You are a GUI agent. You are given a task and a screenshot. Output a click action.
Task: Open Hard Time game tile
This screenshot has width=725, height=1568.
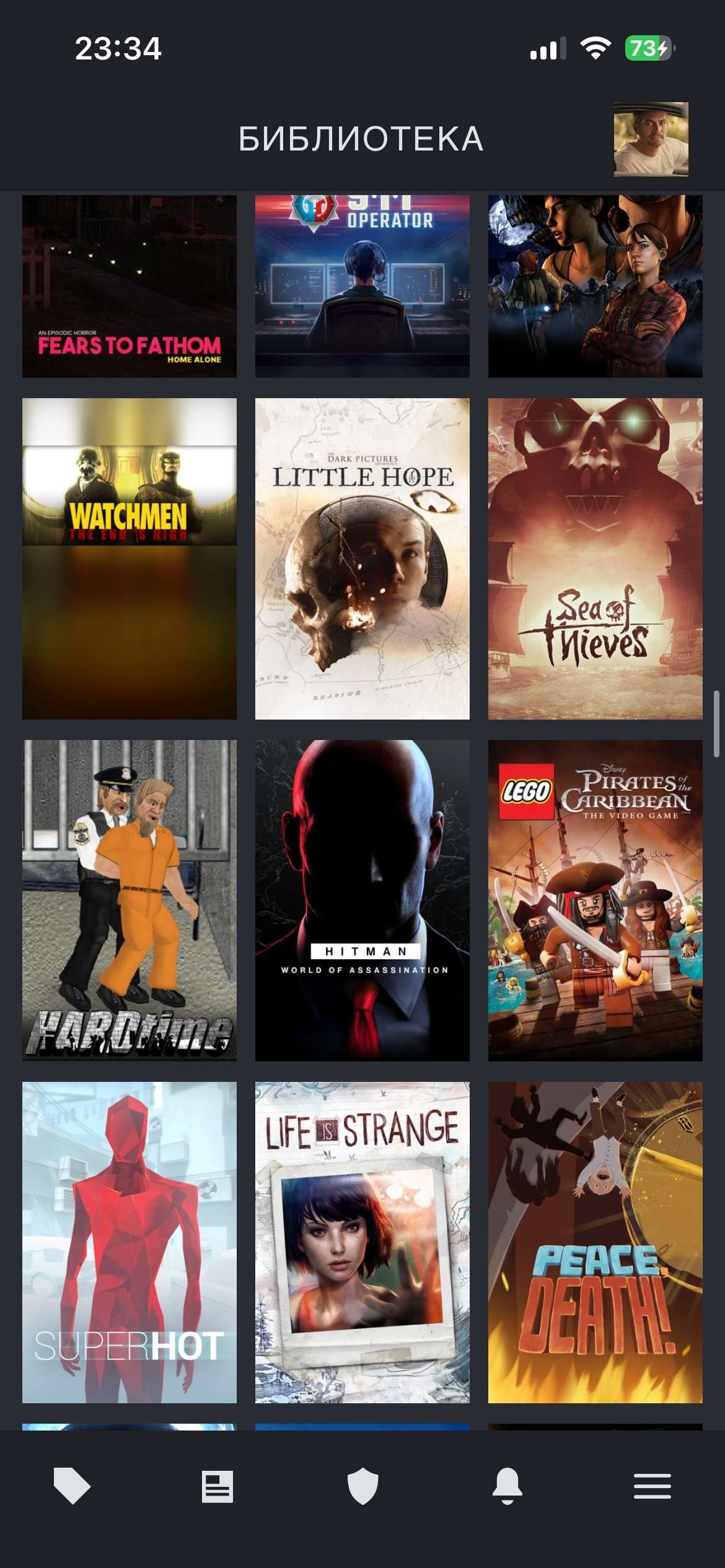[130, 900]
